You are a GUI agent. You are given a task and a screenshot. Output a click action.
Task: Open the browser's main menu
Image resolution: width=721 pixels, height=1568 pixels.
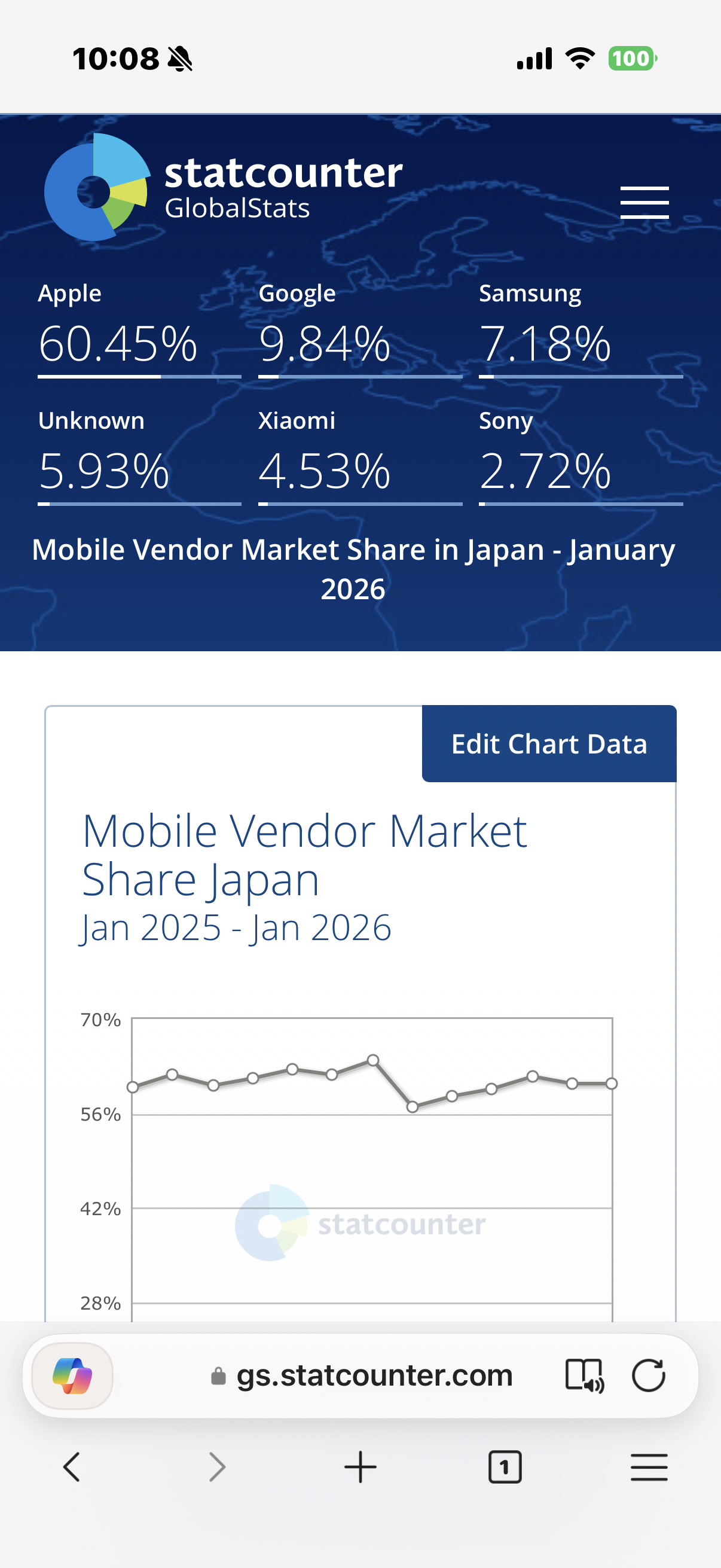click(x=649, y=1467)
